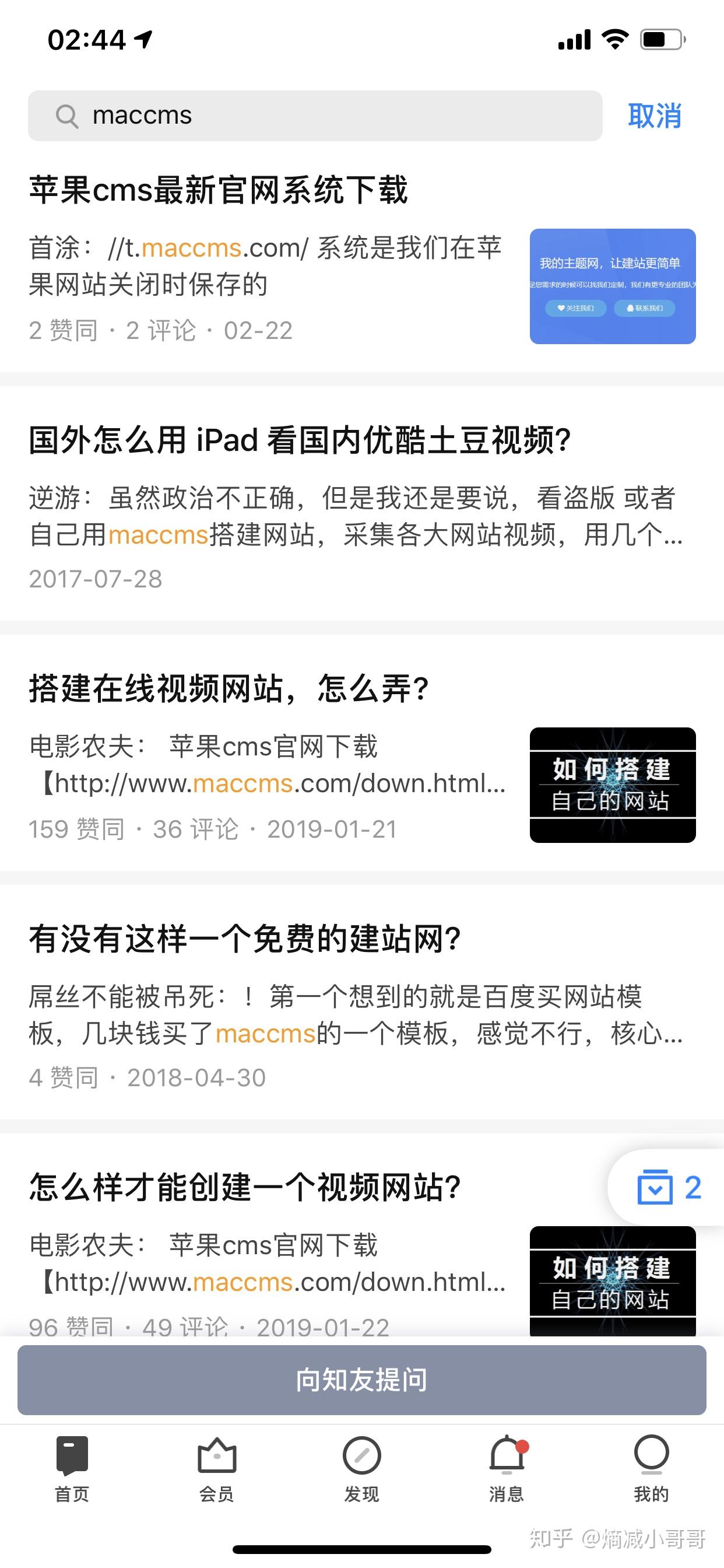
Task: Open the 我的 profile tab
Action: pyautogui.click(x=651, y=1468)
